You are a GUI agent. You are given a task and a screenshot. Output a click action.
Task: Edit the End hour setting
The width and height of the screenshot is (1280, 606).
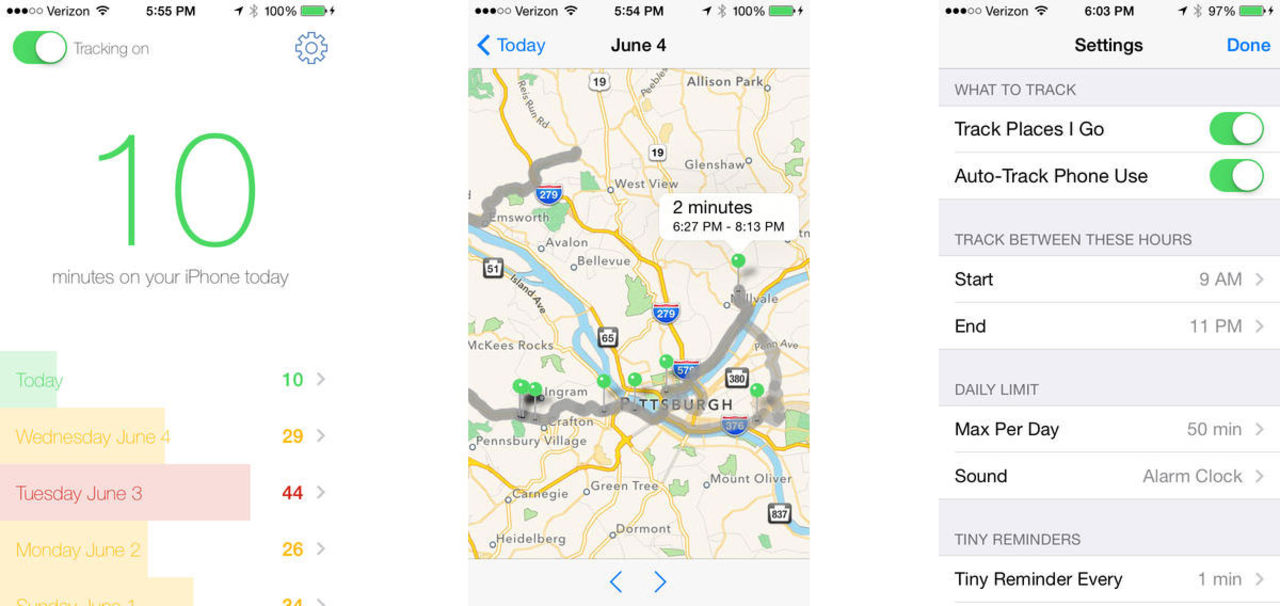[1108, 326]
